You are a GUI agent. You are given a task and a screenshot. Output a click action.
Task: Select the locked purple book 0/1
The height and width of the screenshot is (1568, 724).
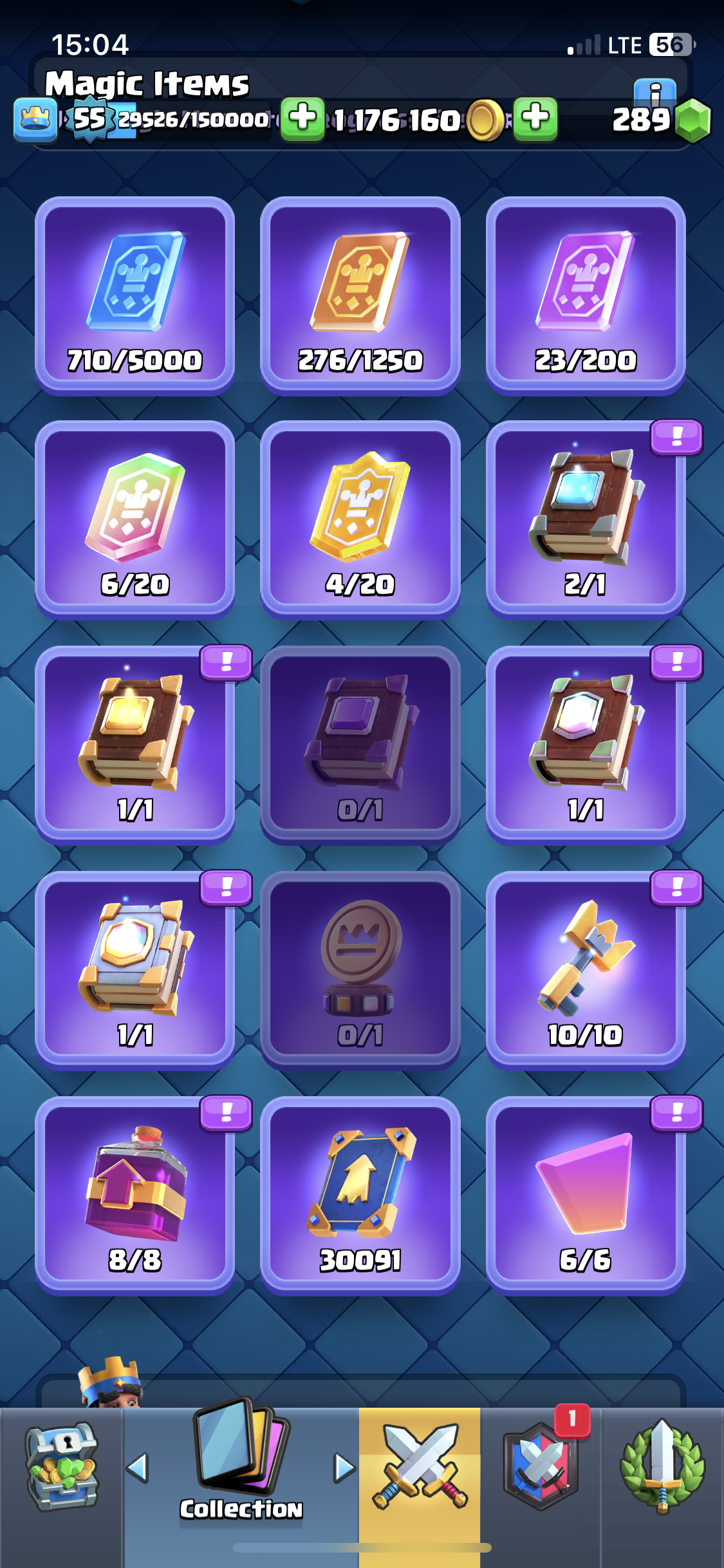pyautogui.click(x=360, y=745)
